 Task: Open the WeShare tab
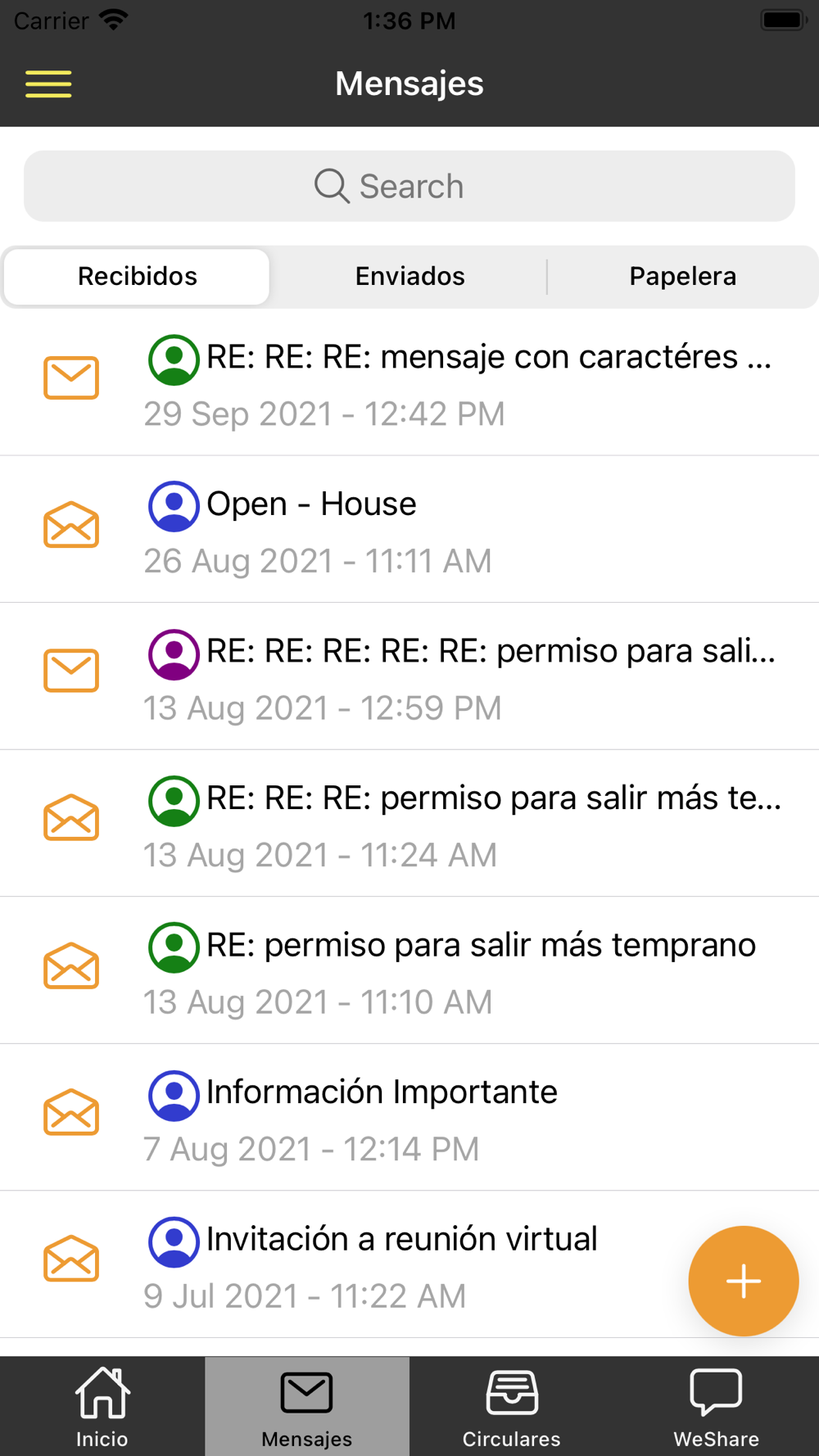[x=717, y=1407]
